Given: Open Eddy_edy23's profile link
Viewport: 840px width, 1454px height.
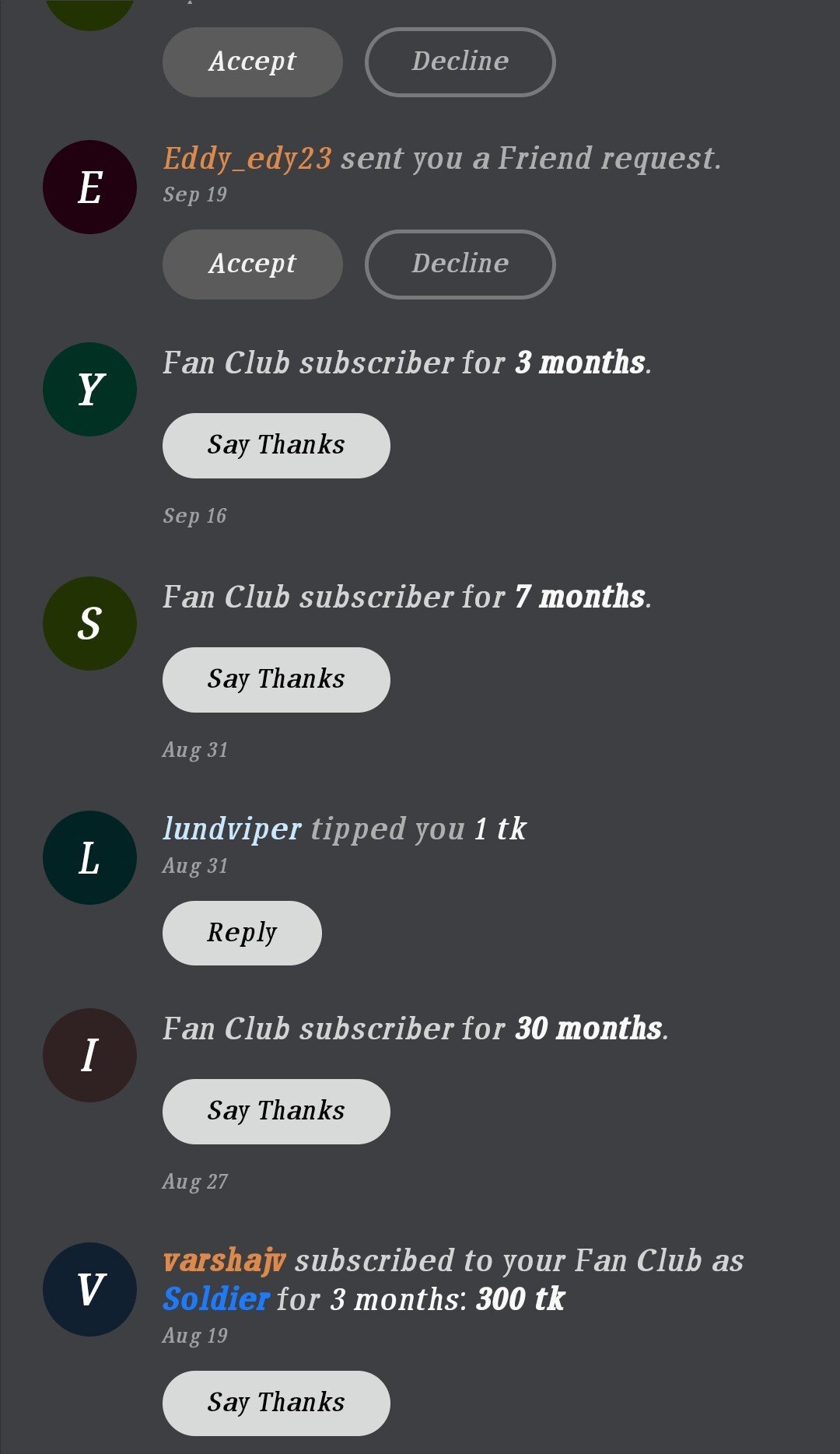Looking at the screenshot, I should (x=247, y=159).
